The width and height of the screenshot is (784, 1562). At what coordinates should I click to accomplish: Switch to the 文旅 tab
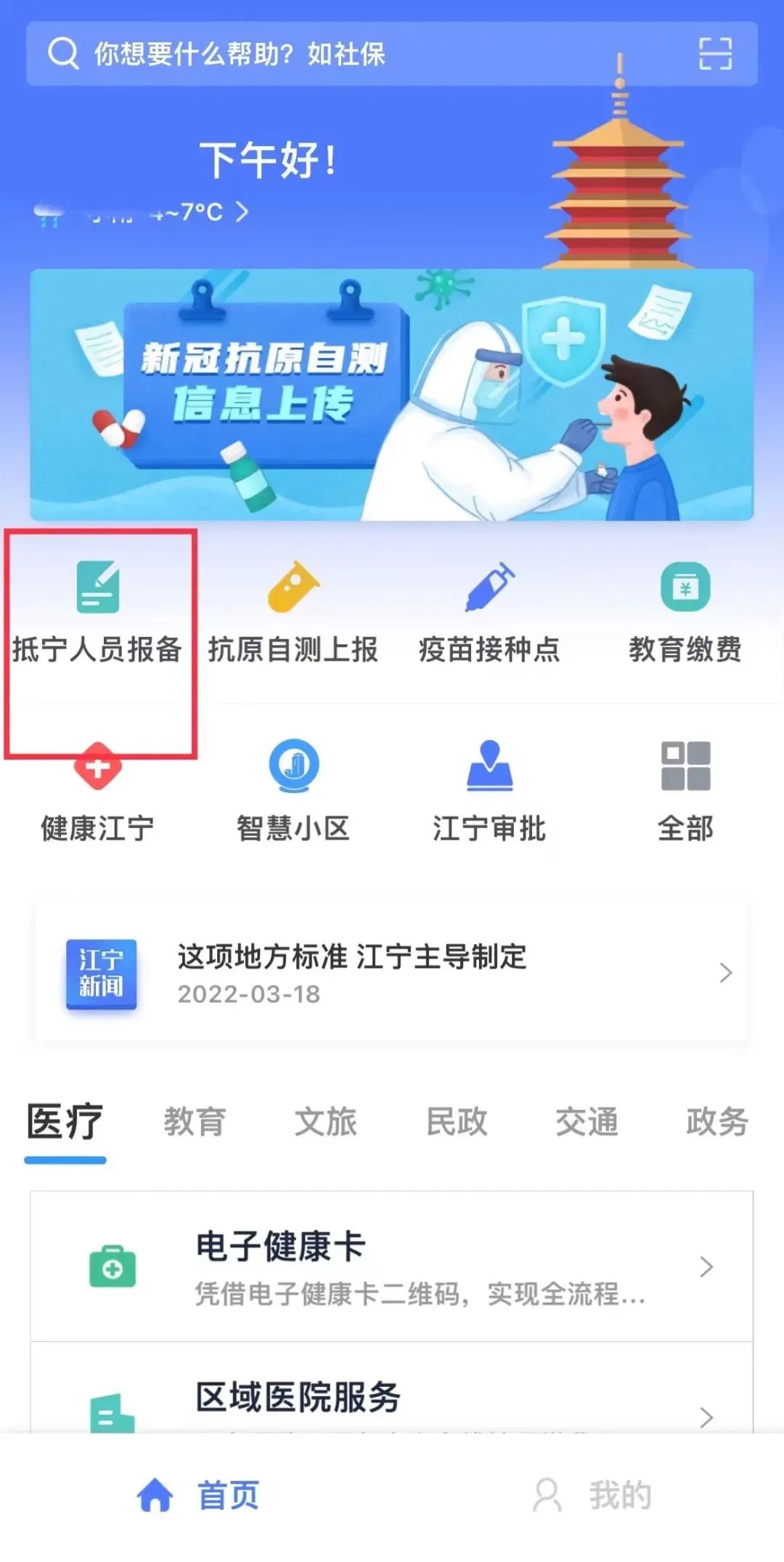pos(325,1121)
